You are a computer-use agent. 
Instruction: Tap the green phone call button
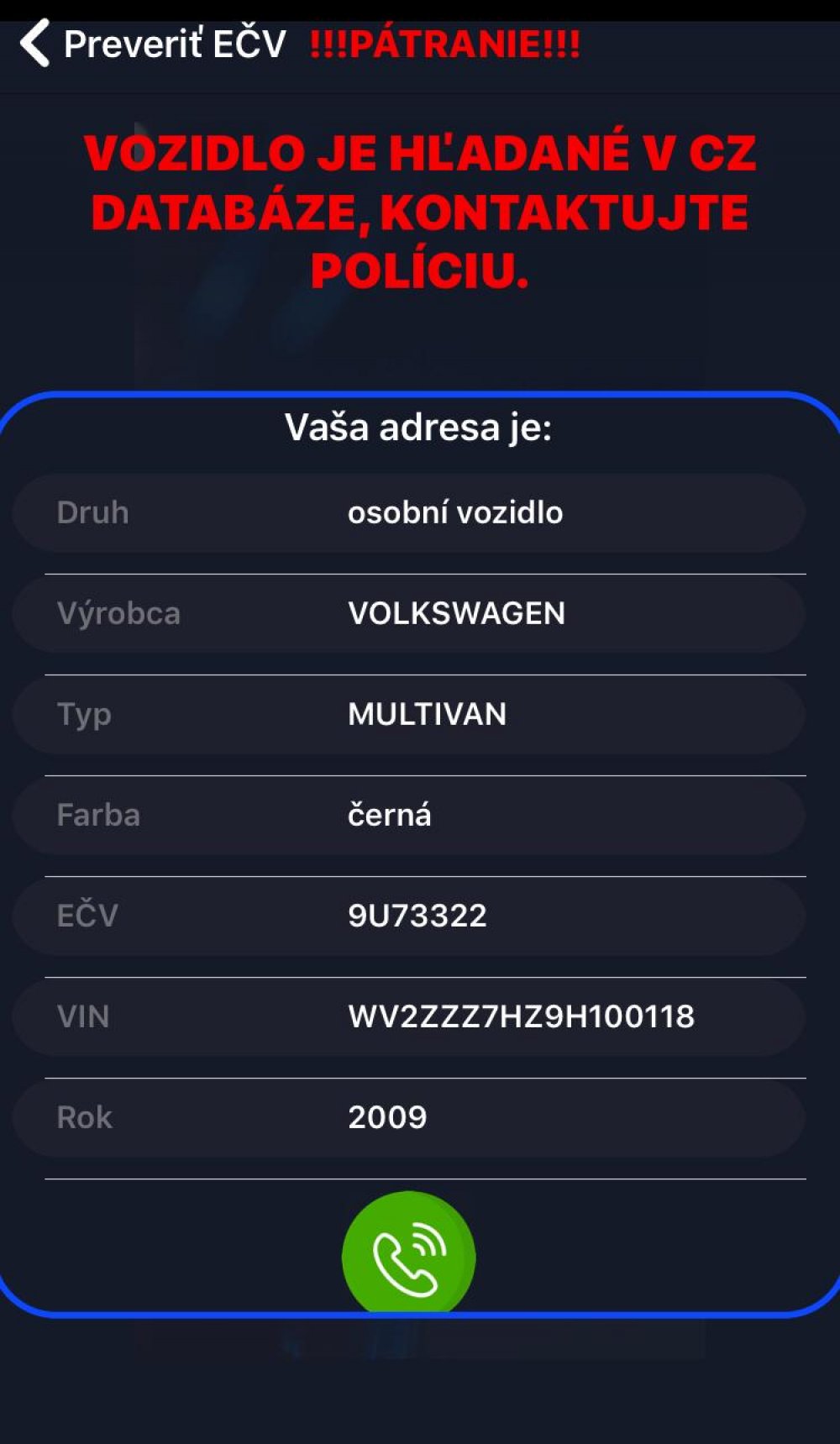coord(408,1255)
